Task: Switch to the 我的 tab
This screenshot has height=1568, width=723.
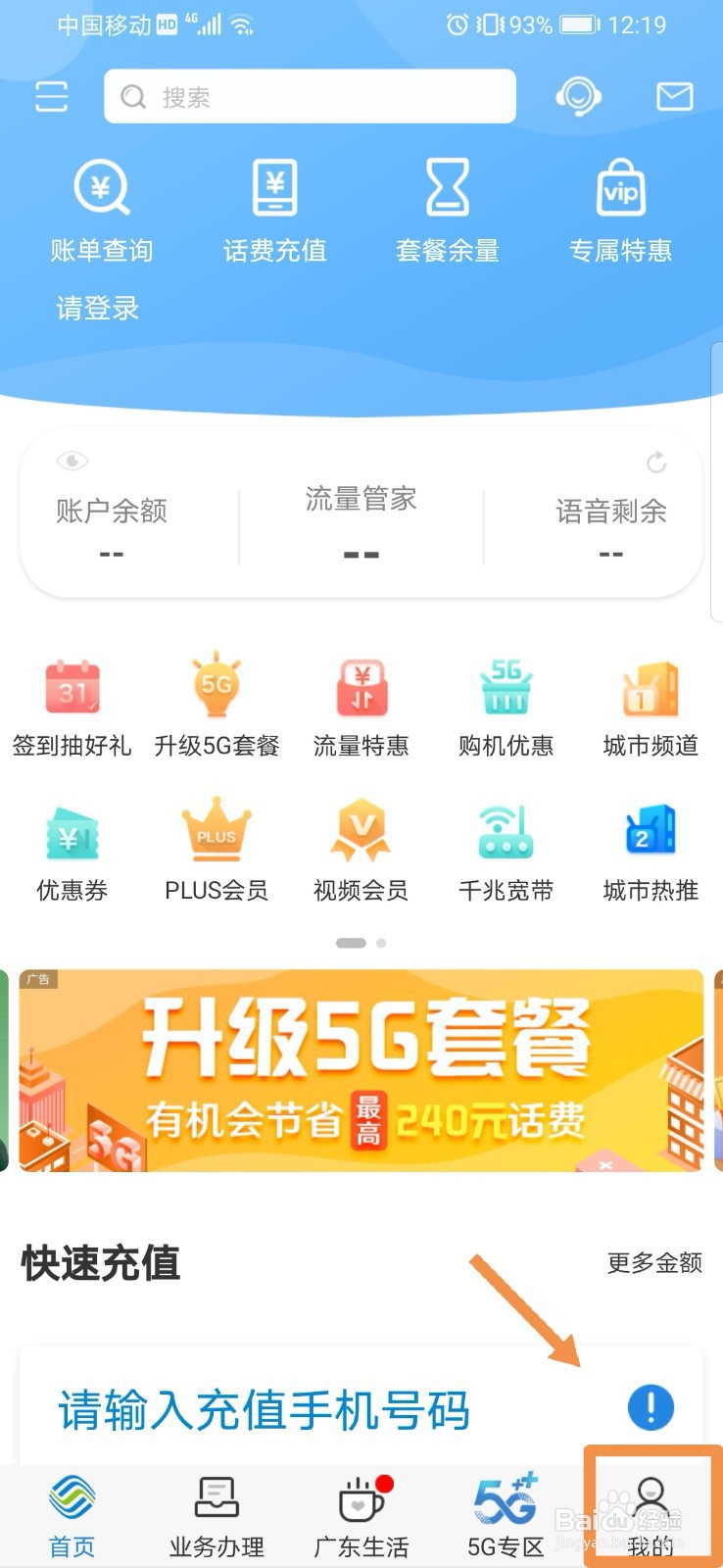Action: pyautogui.click(x=650, y=1514)
